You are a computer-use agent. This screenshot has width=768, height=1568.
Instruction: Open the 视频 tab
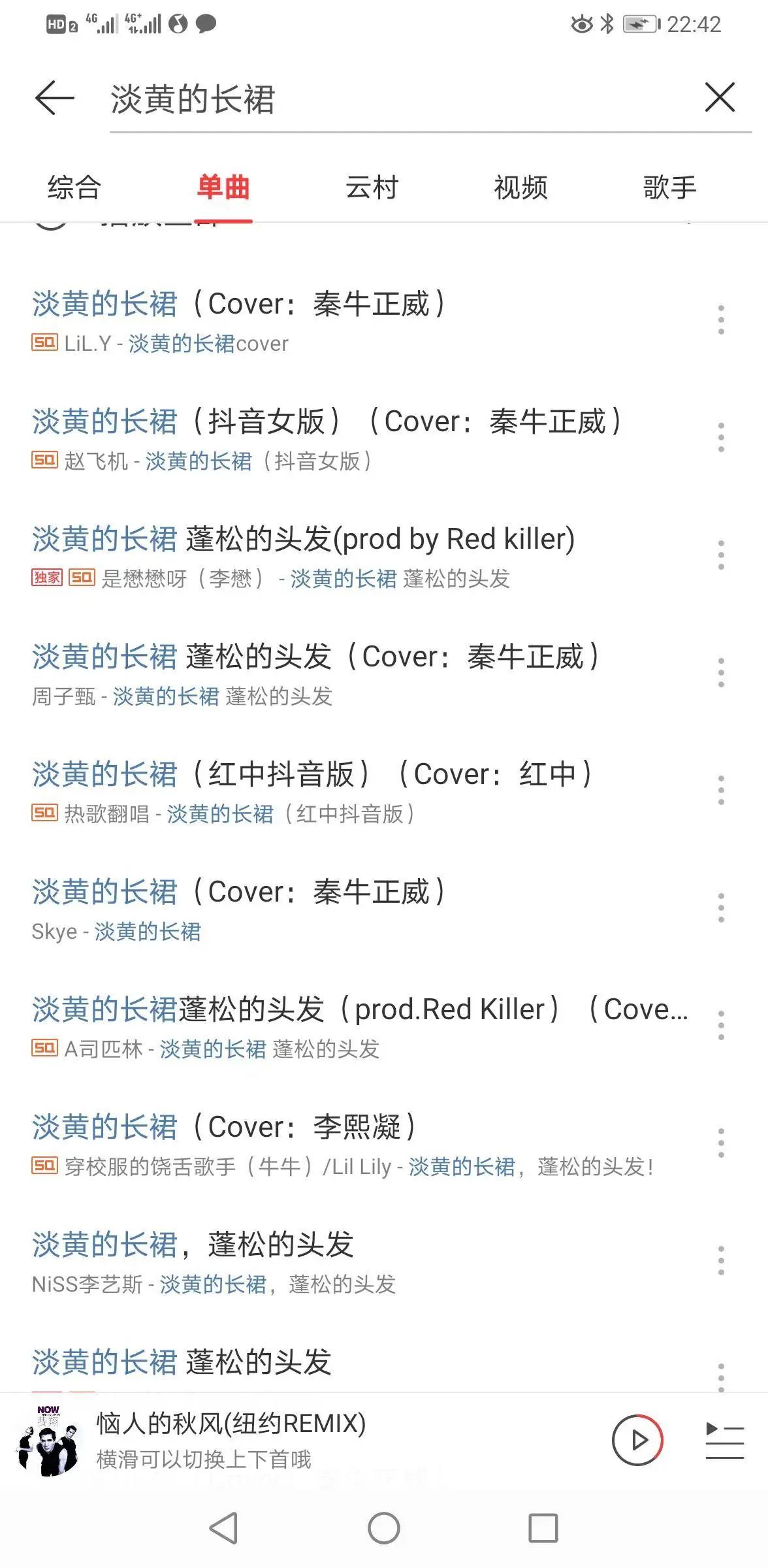[x=520, y=188]
